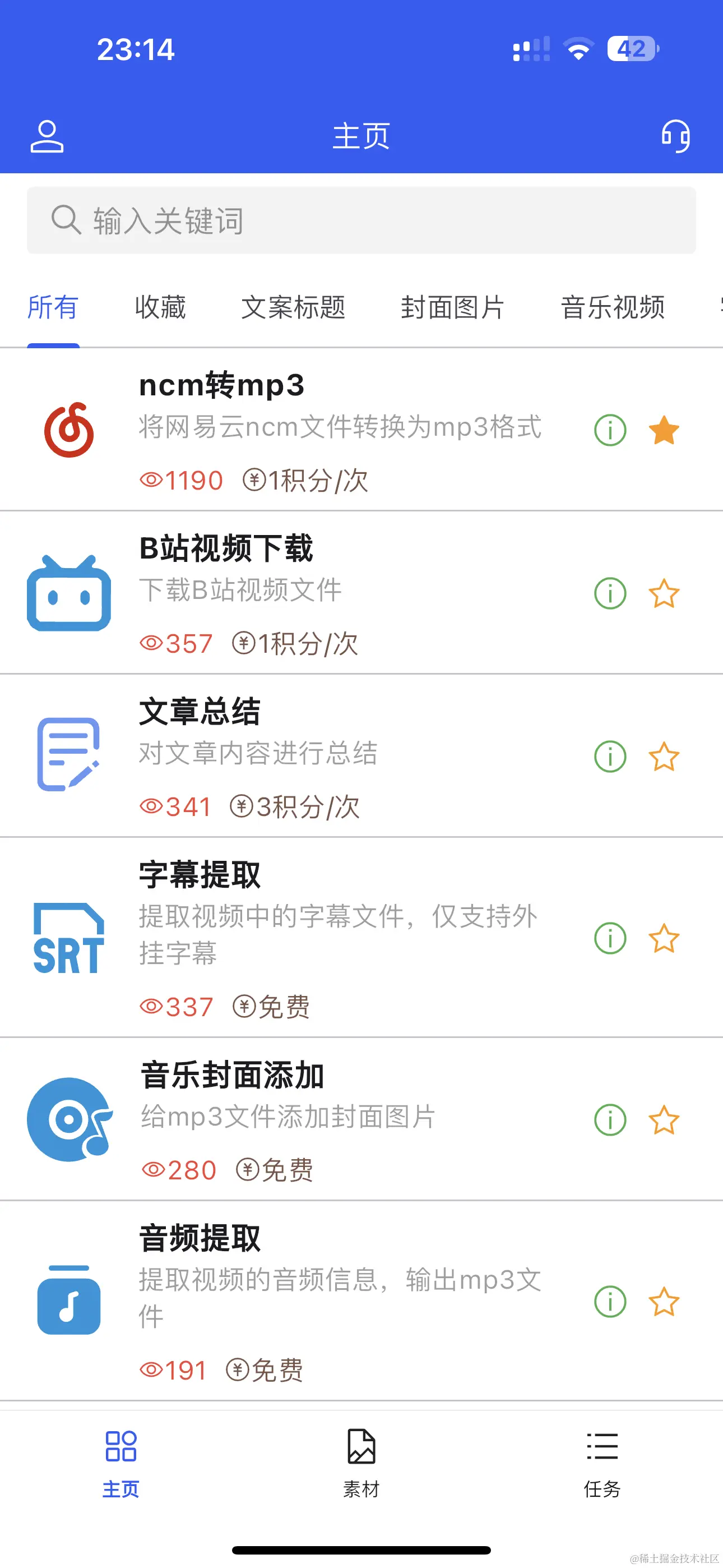This screenshot has height=1568, width=723.
Task: Tap the 输入关键词 search box
Action: (x=361, y=220)
